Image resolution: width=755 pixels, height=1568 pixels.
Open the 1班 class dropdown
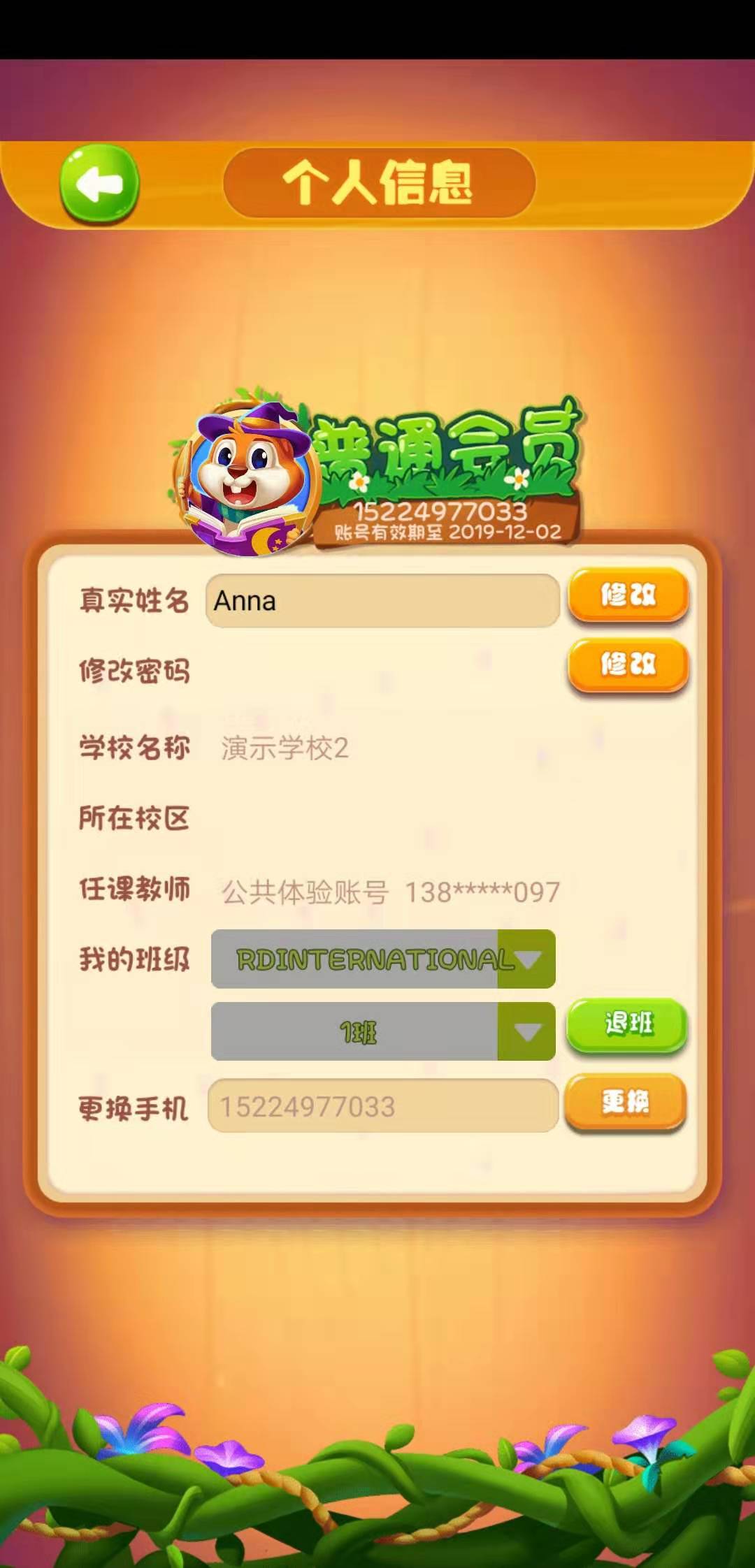pyautogui.click(x=526, y=1031)
